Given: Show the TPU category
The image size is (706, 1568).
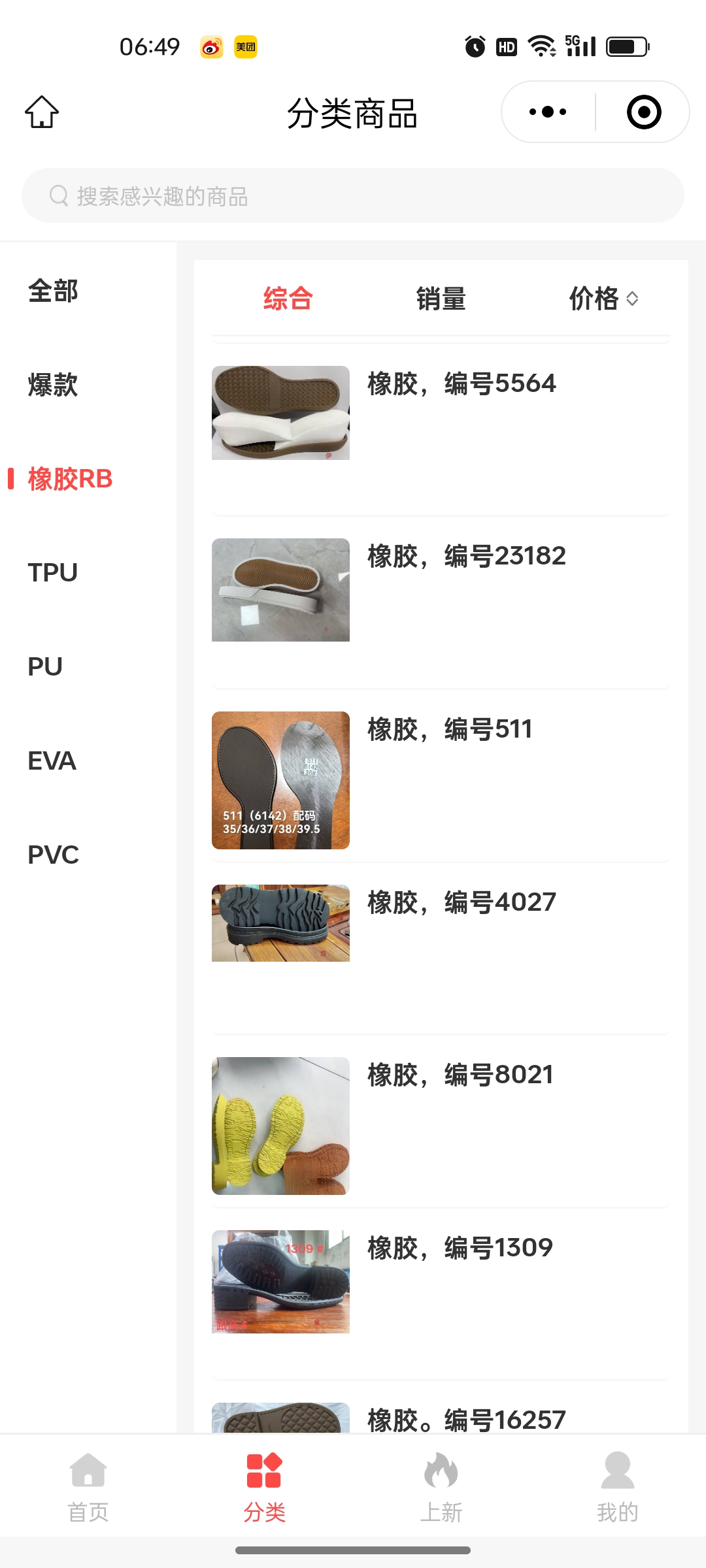Looking at the screenshot, I should coord(53,572).
